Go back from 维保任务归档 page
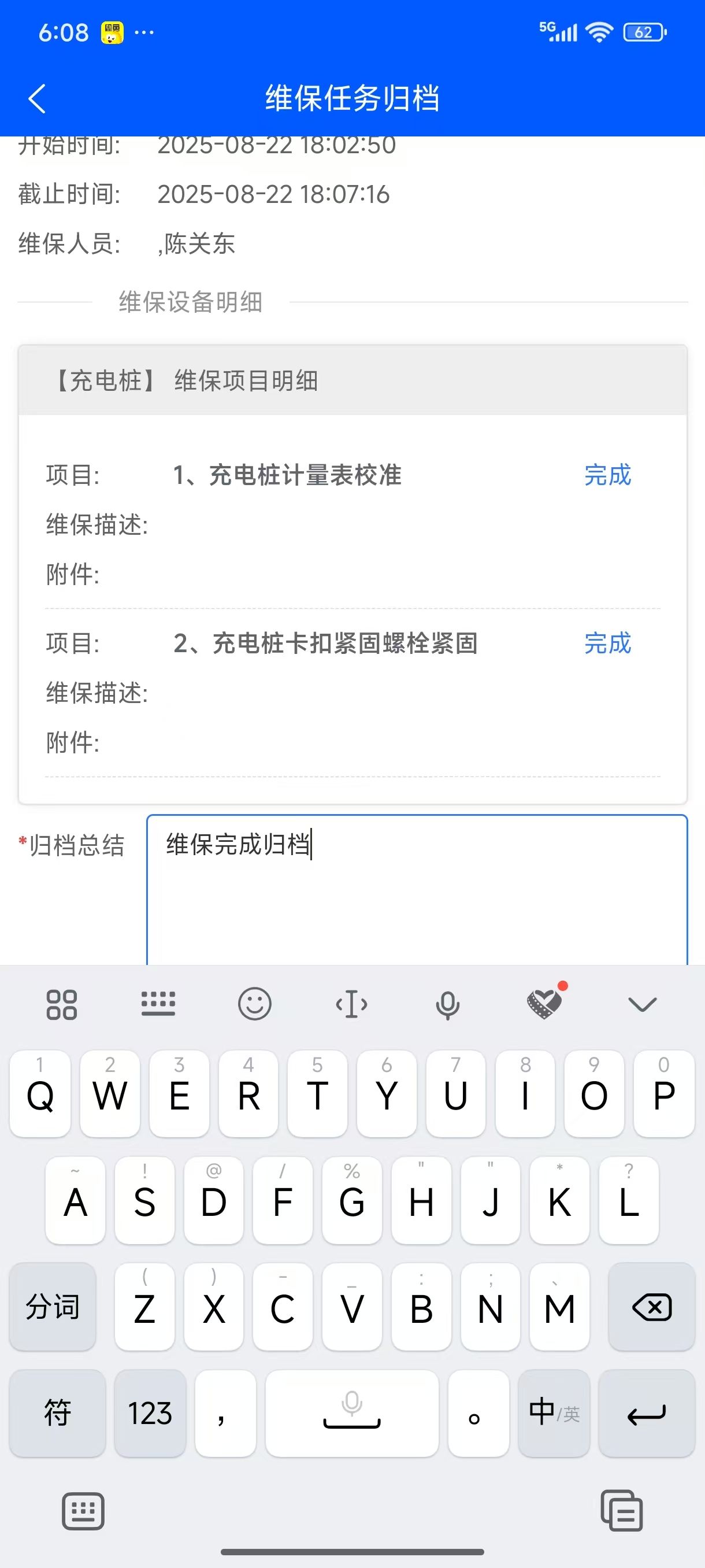Screen dimensions: 705x1568 [37, 99]
